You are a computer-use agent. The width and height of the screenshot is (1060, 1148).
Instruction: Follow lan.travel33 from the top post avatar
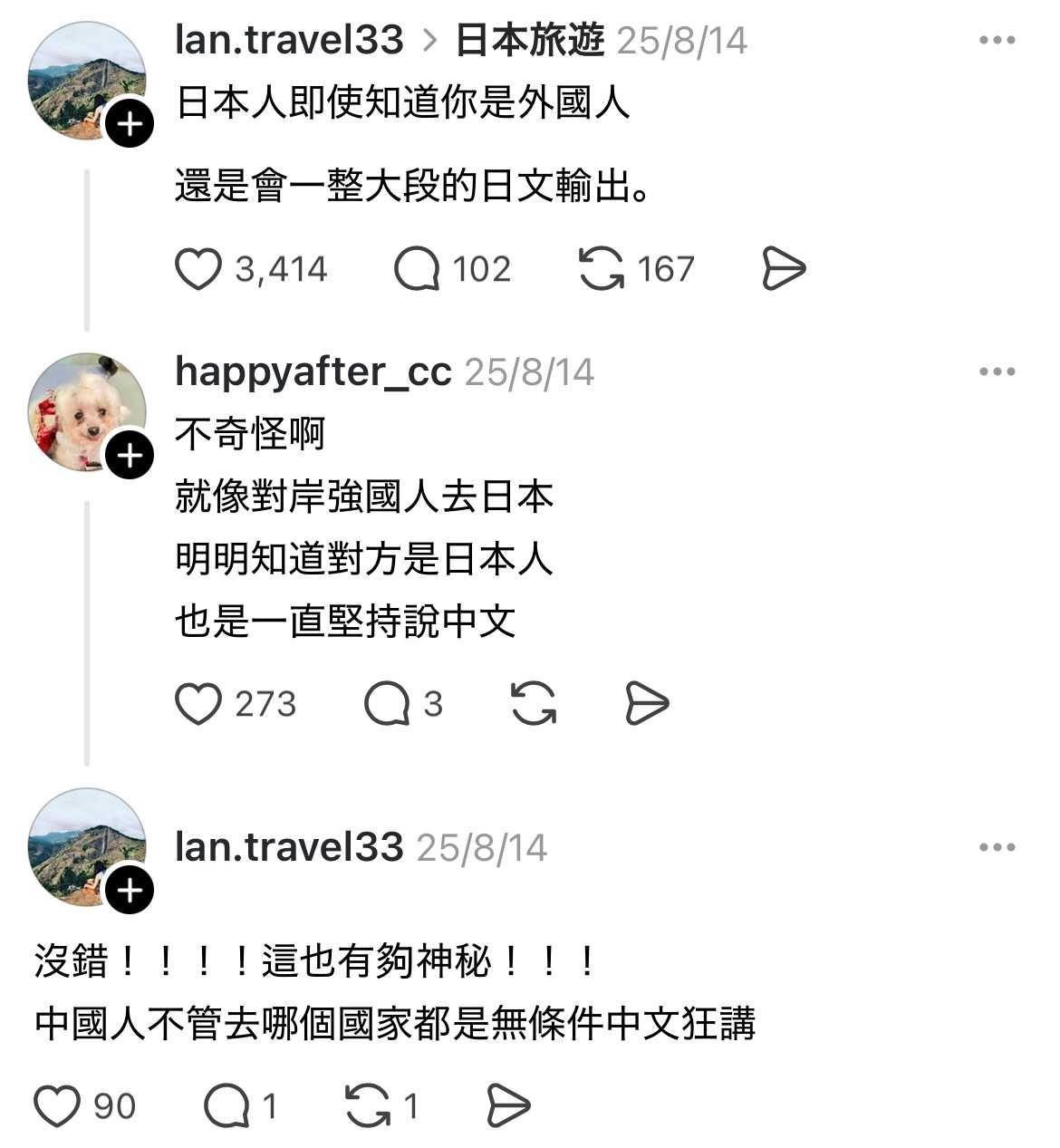tap(130, 123)
